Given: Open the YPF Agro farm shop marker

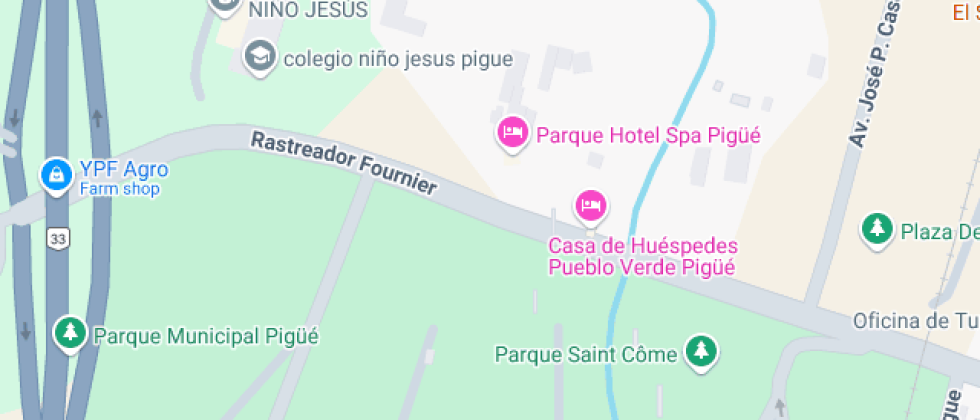Looking at the screenshot, I should coord(55,175).
